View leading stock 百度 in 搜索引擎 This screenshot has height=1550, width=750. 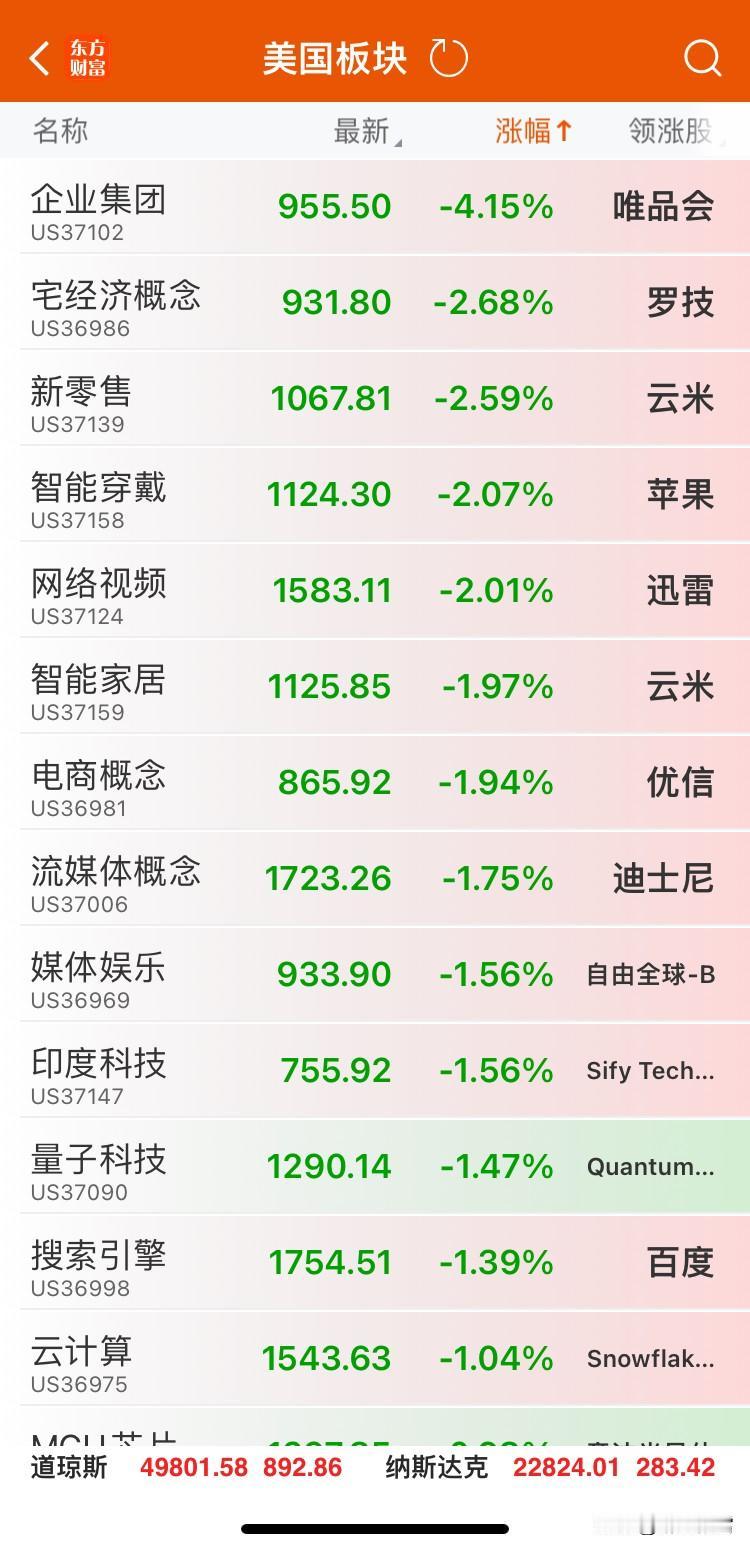(678, 1263)
